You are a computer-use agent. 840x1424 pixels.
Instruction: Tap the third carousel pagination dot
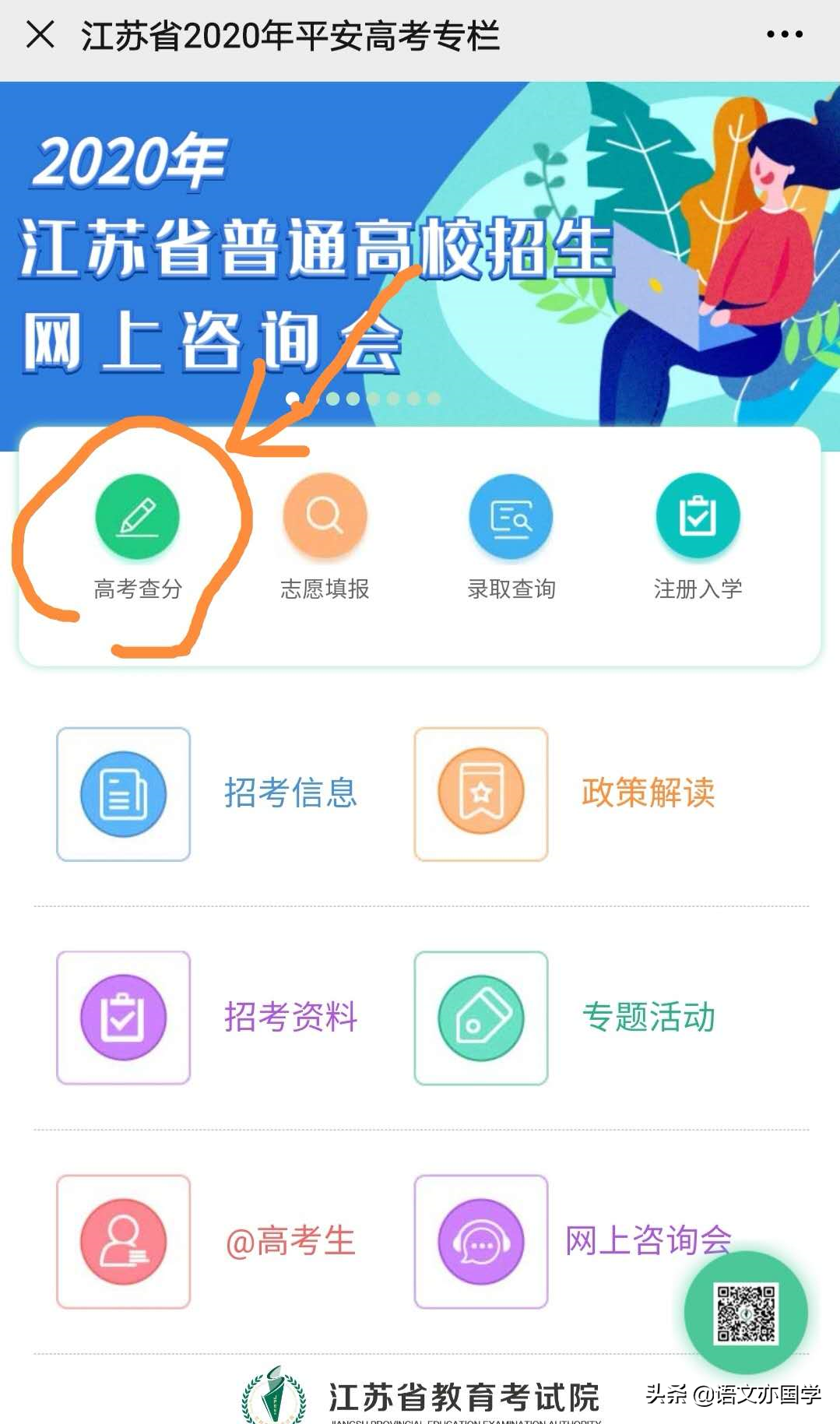pos(332,398)
